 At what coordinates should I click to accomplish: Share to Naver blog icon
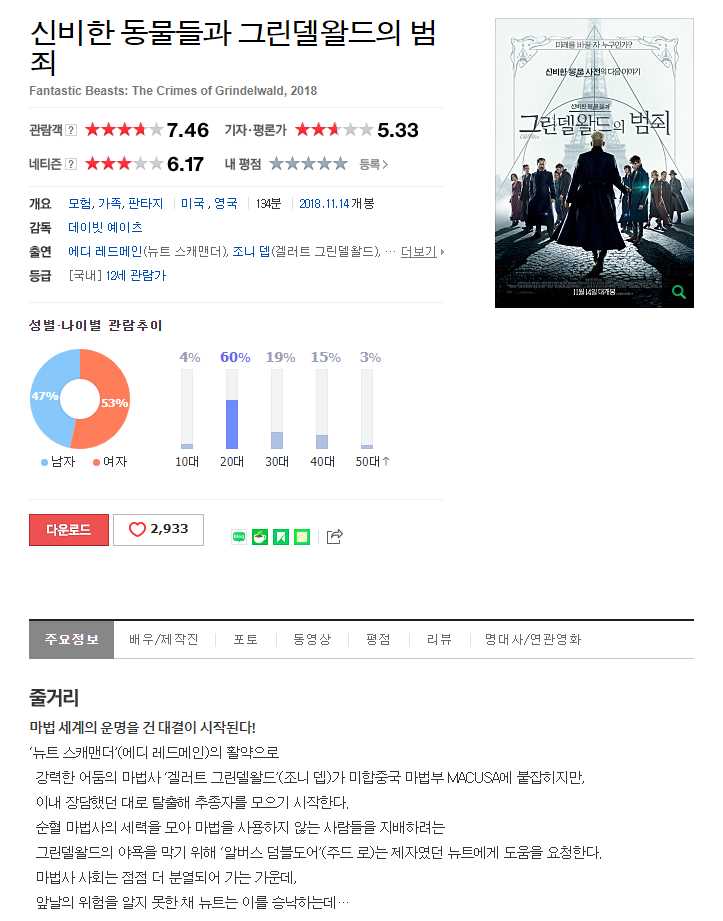tap(239, 537)
